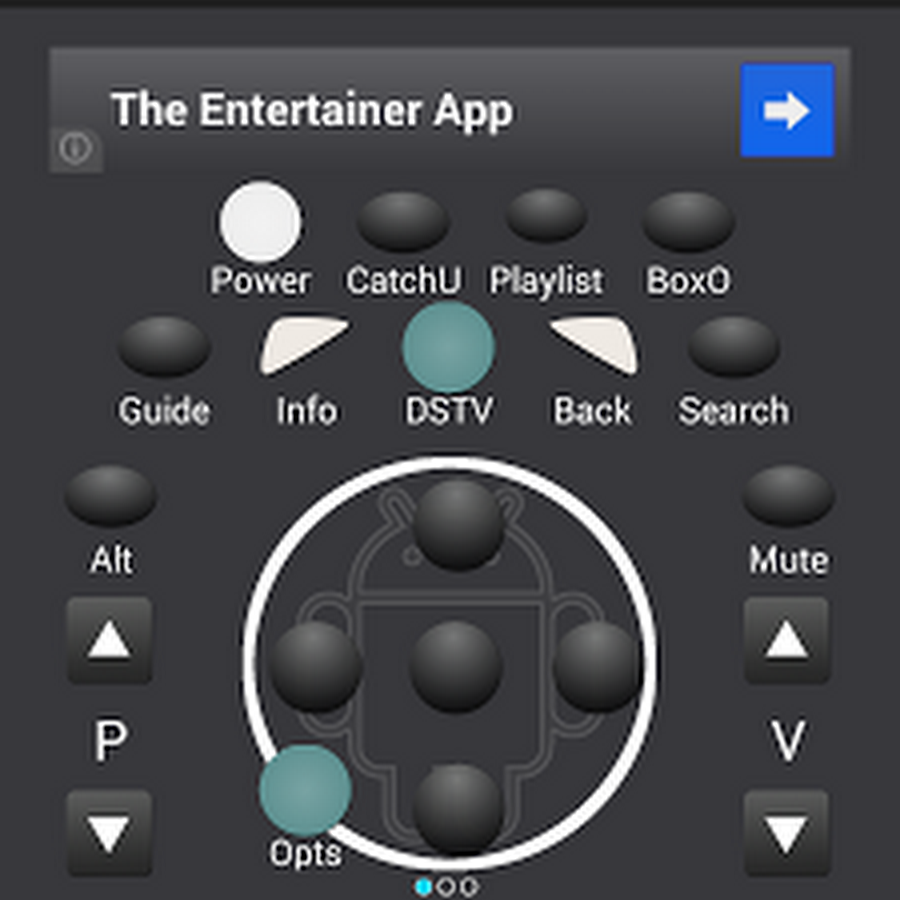Navigate up on the D-pad
Screen dimensions: 900x900
pyautogui.click(x=458, y=524)
